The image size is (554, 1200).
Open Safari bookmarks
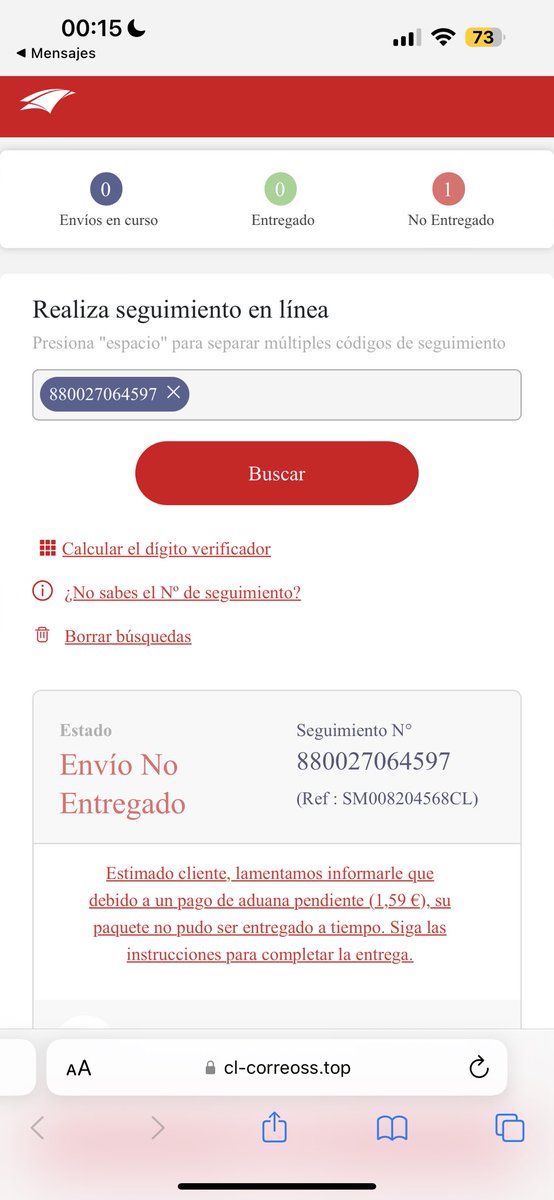click(392, 1129)
